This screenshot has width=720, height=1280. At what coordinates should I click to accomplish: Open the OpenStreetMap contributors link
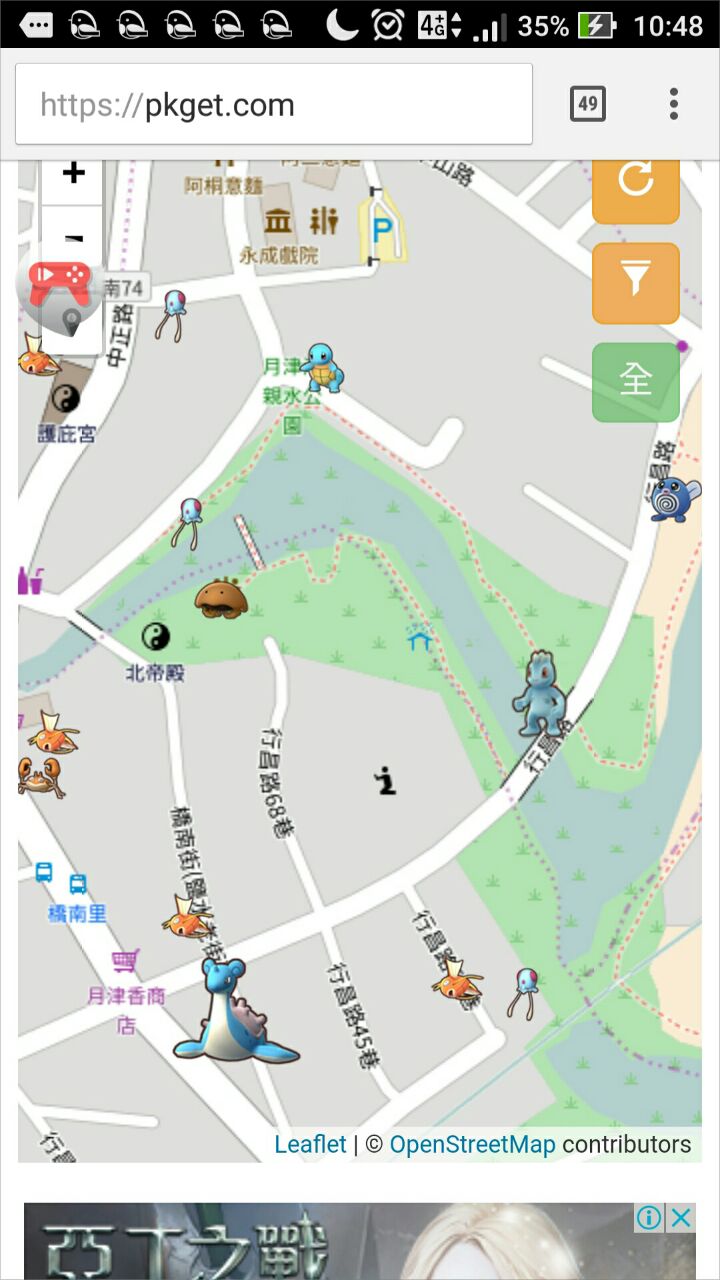(472, 1144)
